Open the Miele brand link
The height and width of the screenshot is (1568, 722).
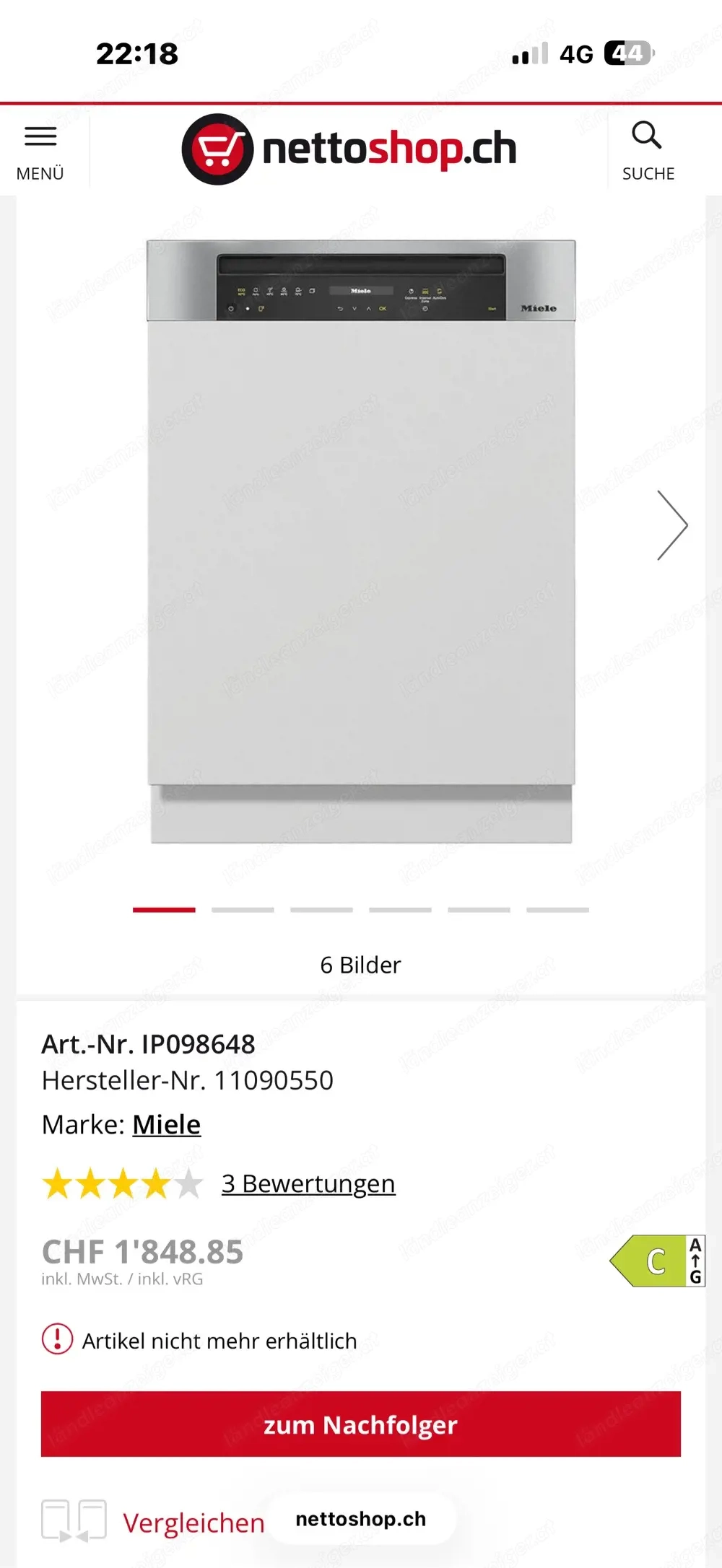(167, 1124)
